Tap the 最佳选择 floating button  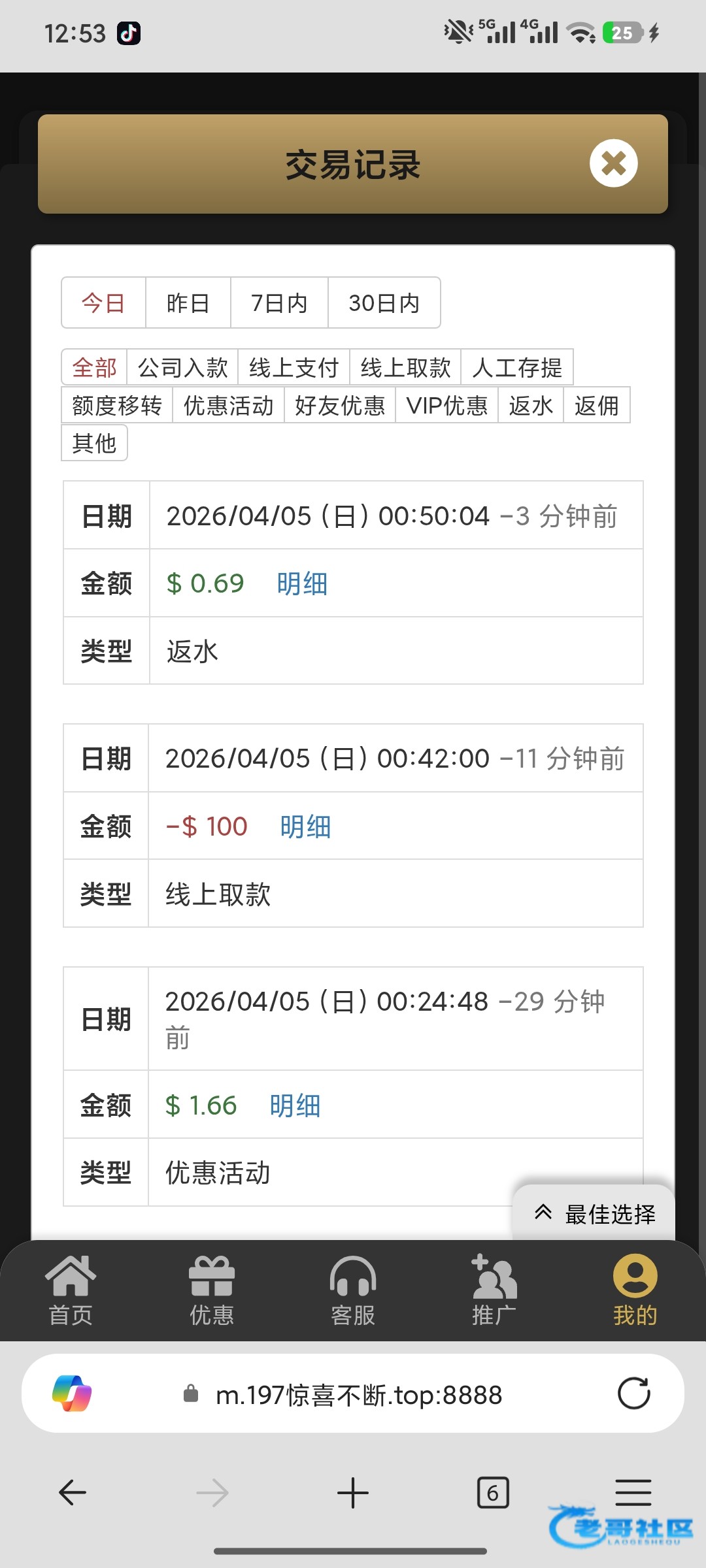[595, 1214]
